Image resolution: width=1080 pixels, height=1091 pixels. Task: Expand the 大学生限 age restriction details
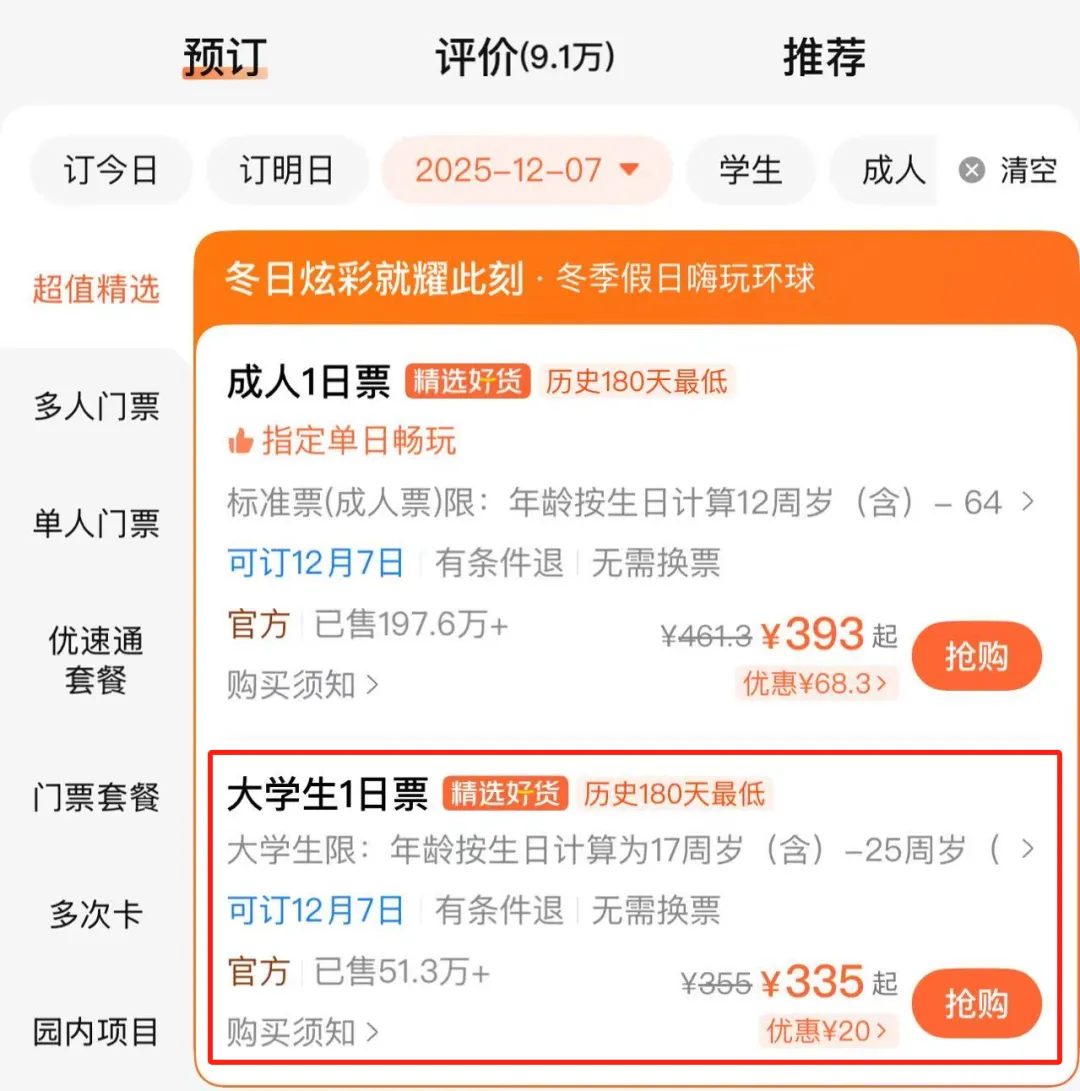point(1027,850)
